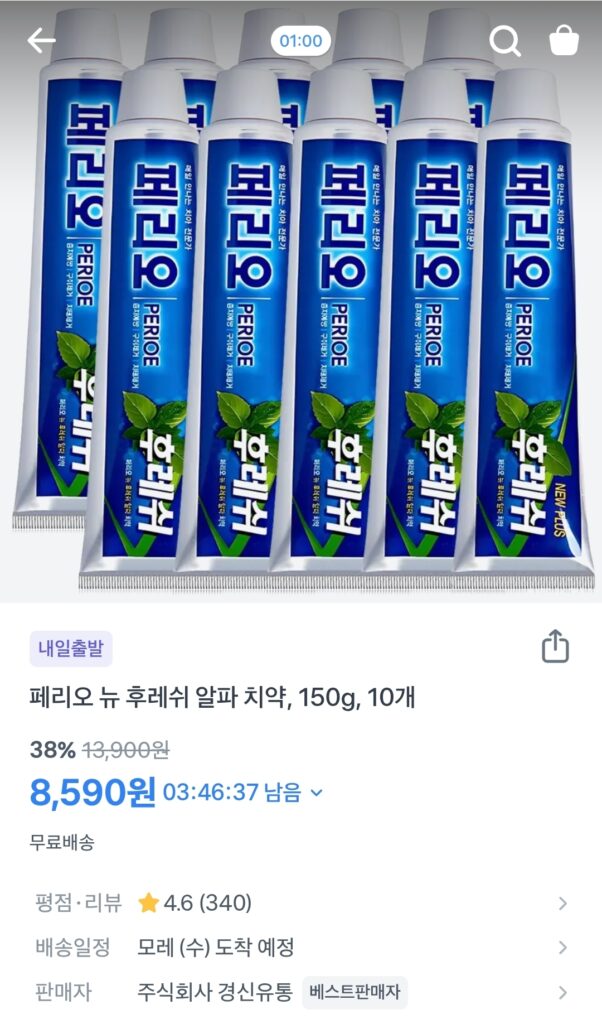602x1024 pixels.
Task: Open the shopping bag cart
Action: click(x=564, y=41)
